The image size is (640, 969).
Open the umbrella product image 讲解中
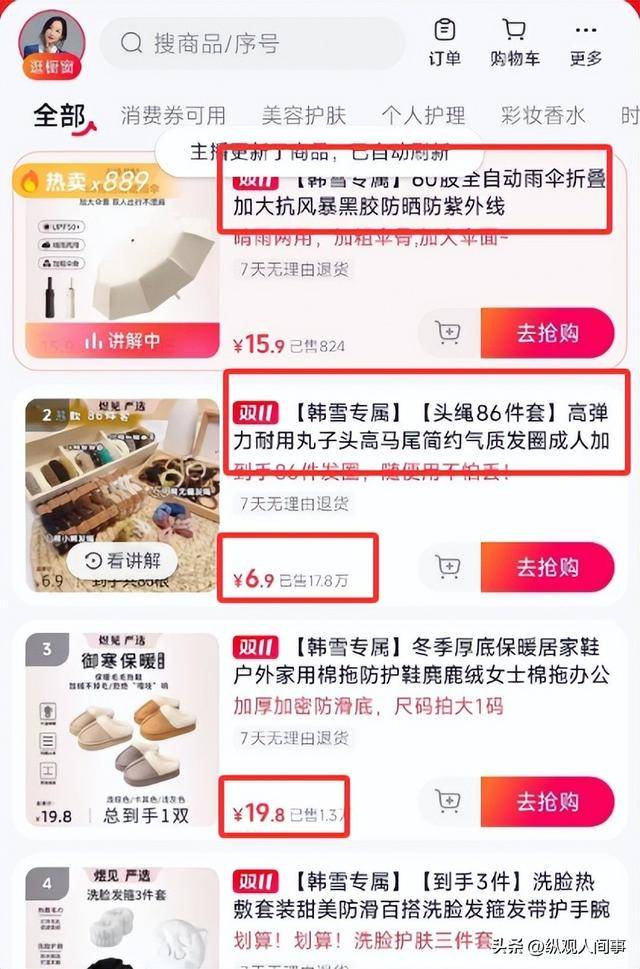[x=116, y=260]
